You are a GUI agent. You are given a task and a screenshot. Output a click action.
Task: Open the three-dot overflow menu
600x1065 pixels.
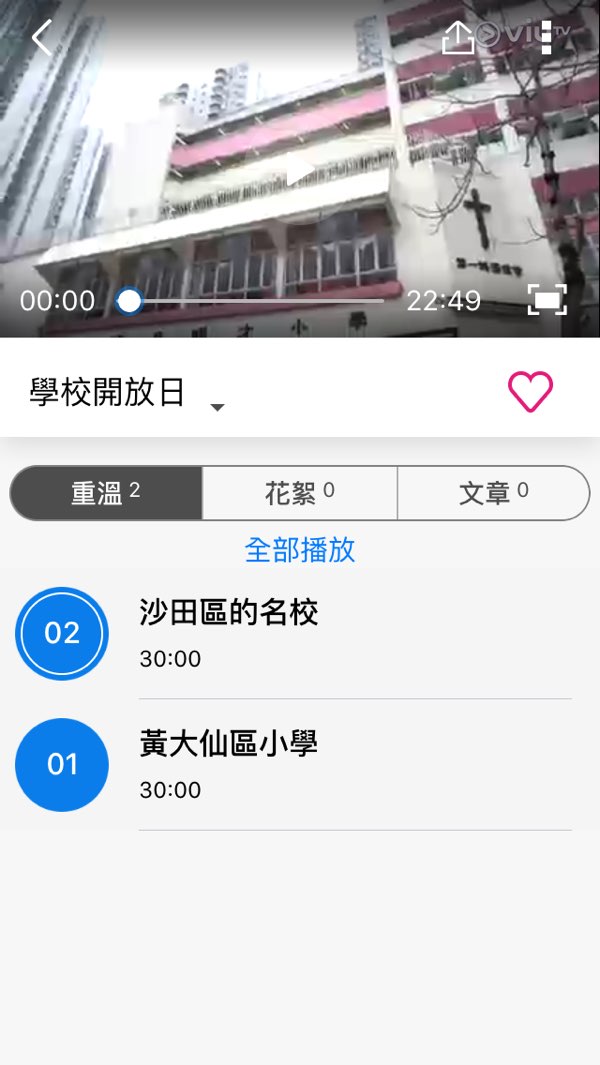546,38
